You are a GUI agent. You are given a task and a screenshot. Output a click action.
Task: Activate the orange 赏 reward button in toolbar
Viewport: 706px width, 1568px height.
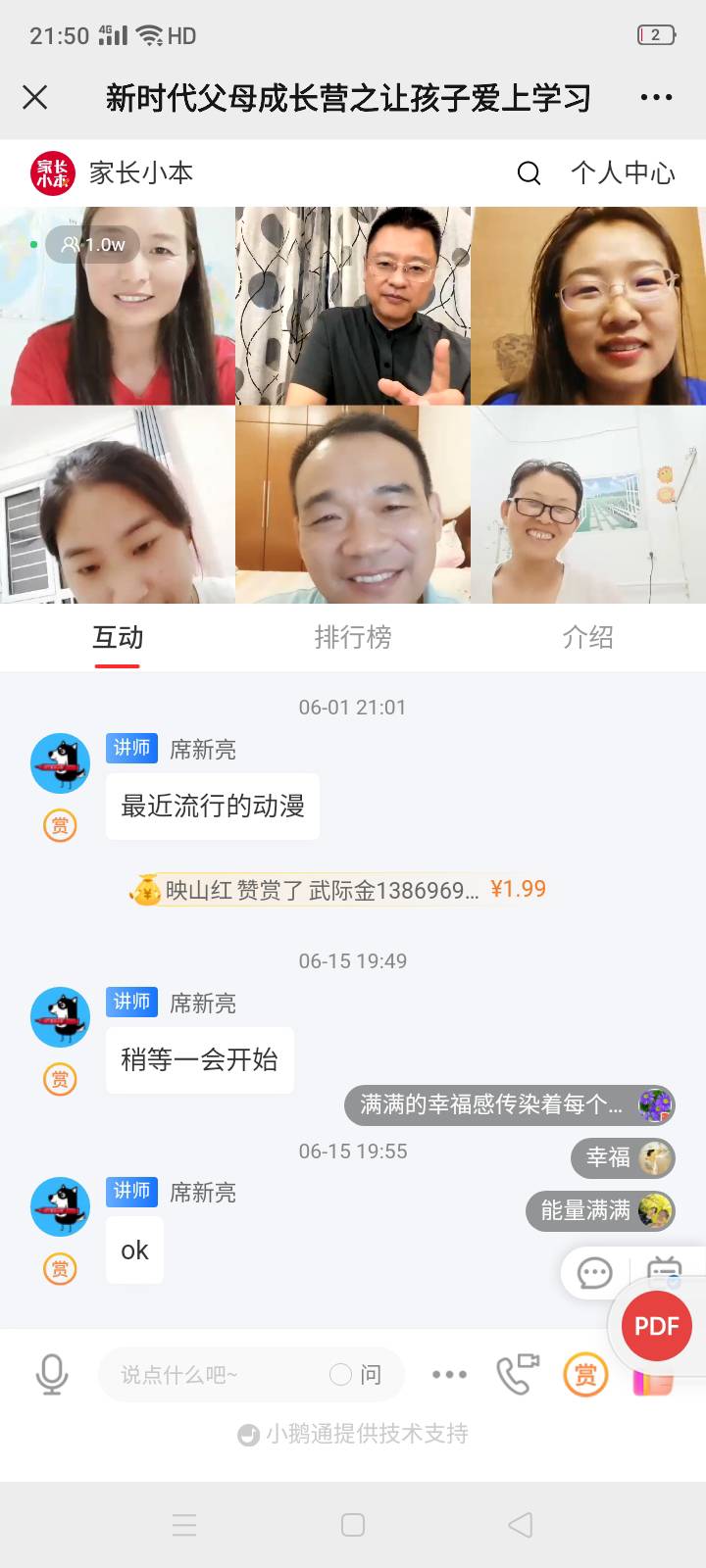point(584,1374)
